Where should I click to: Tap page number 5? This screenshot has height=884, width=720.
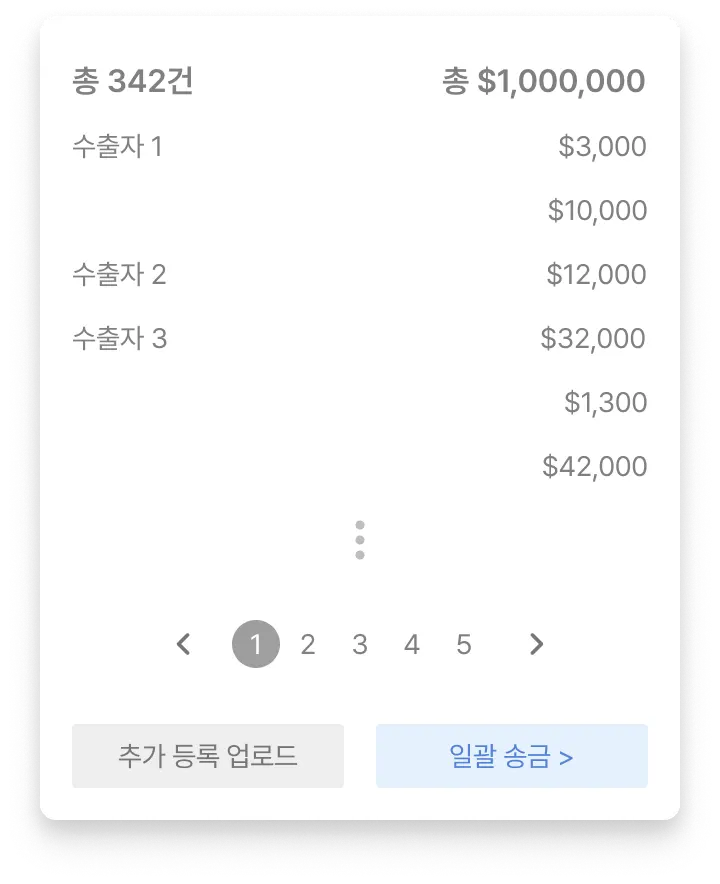click(x=464, y=645)
